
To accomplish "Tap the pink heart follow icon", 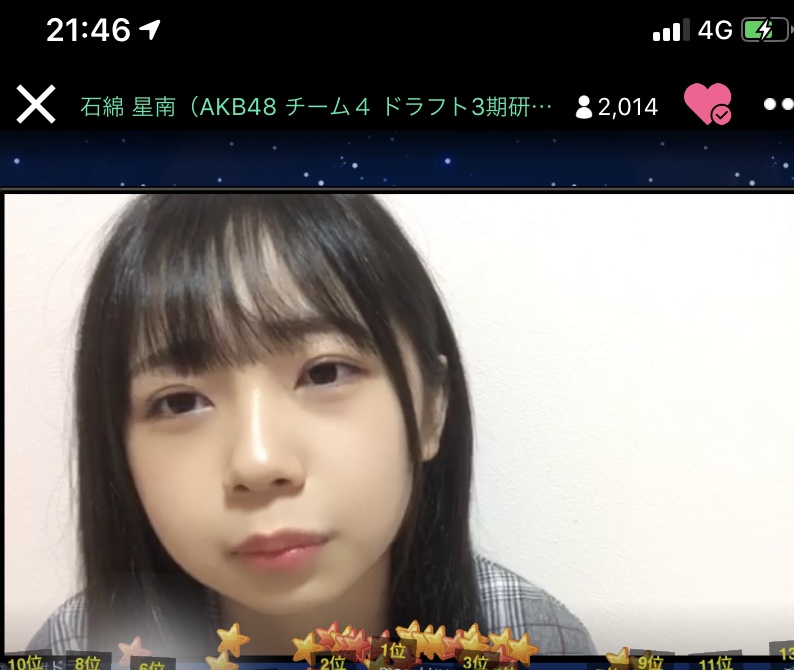I will coord(707,104).
